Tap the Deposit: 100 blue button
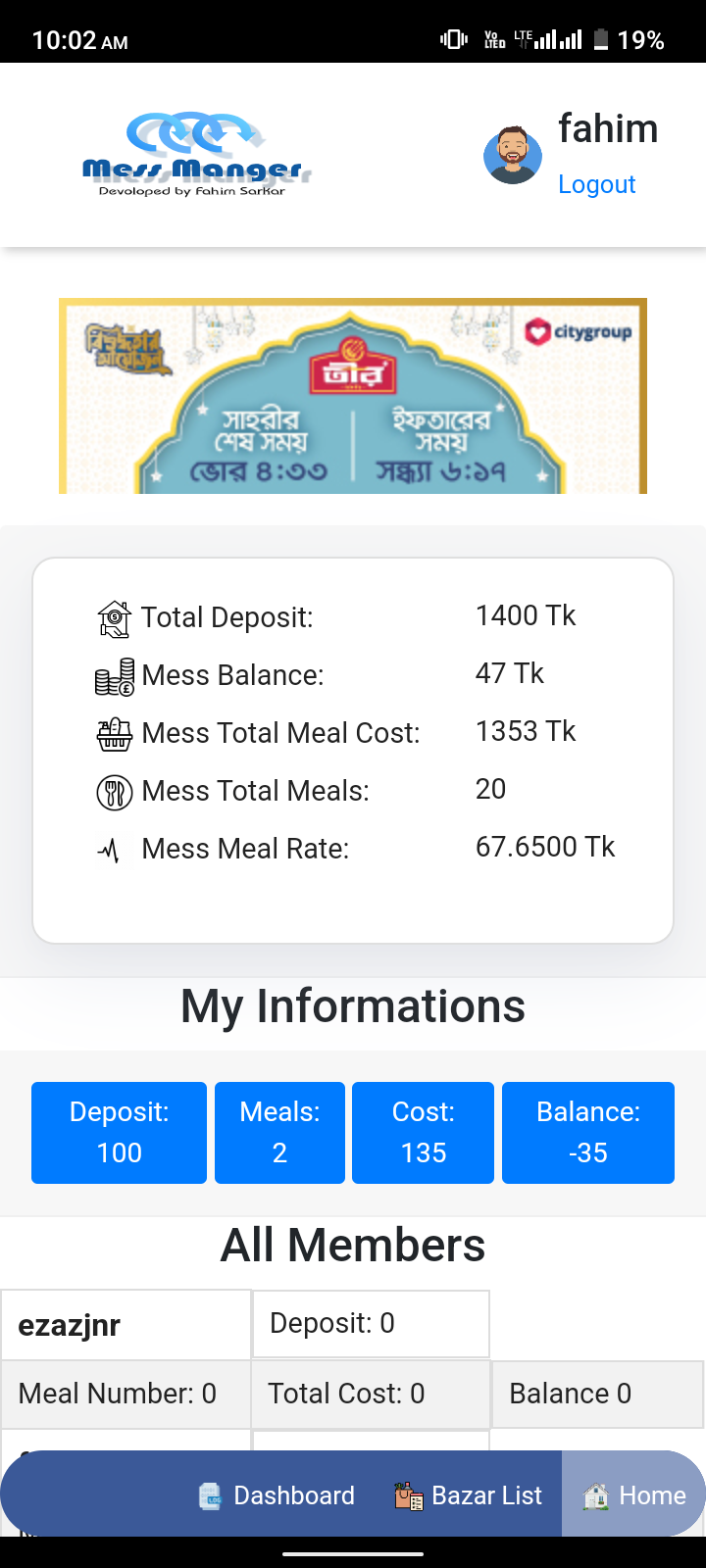Viewport: 706px width, 1568px height. tap(118, 1132)
